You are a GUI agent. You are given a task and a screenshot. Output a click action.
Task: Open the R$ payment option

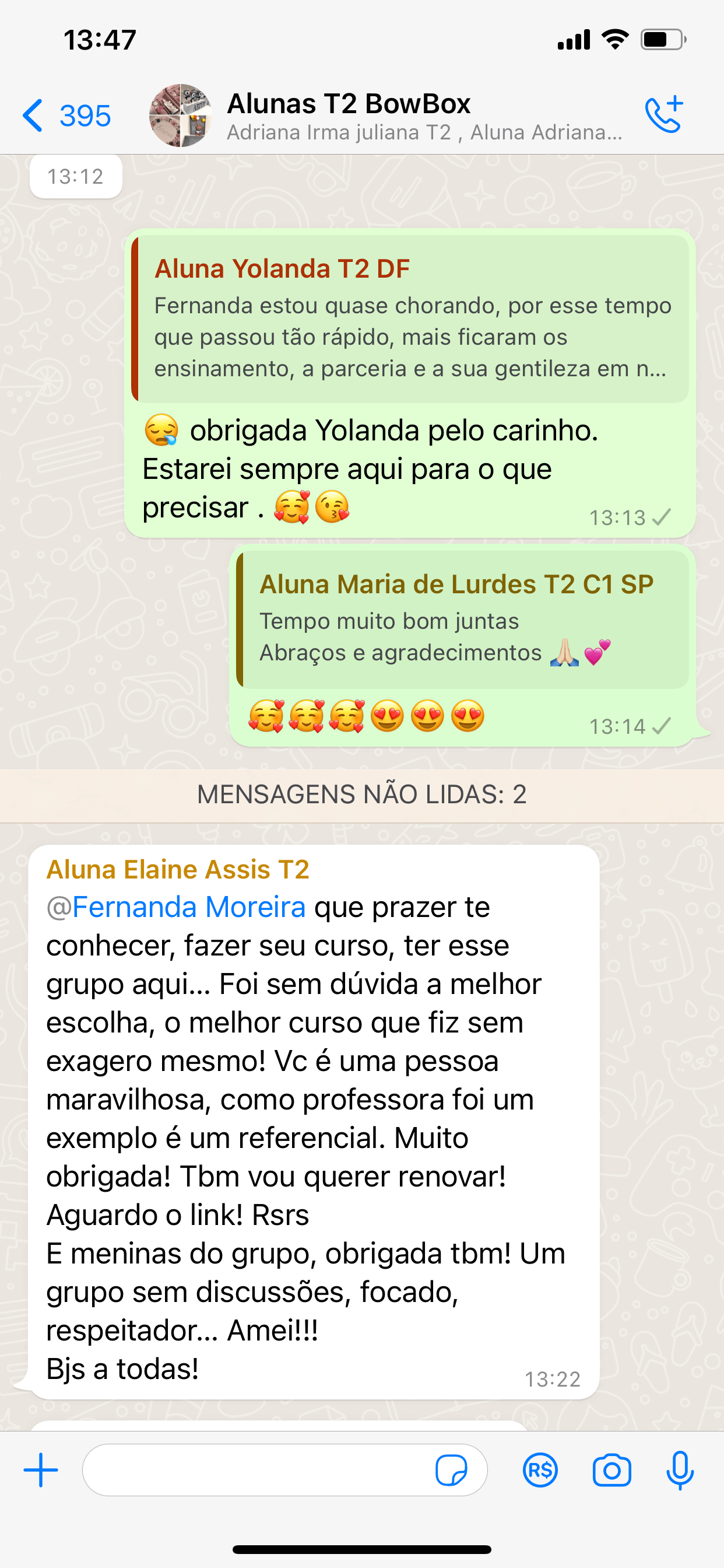point(540,1470)
